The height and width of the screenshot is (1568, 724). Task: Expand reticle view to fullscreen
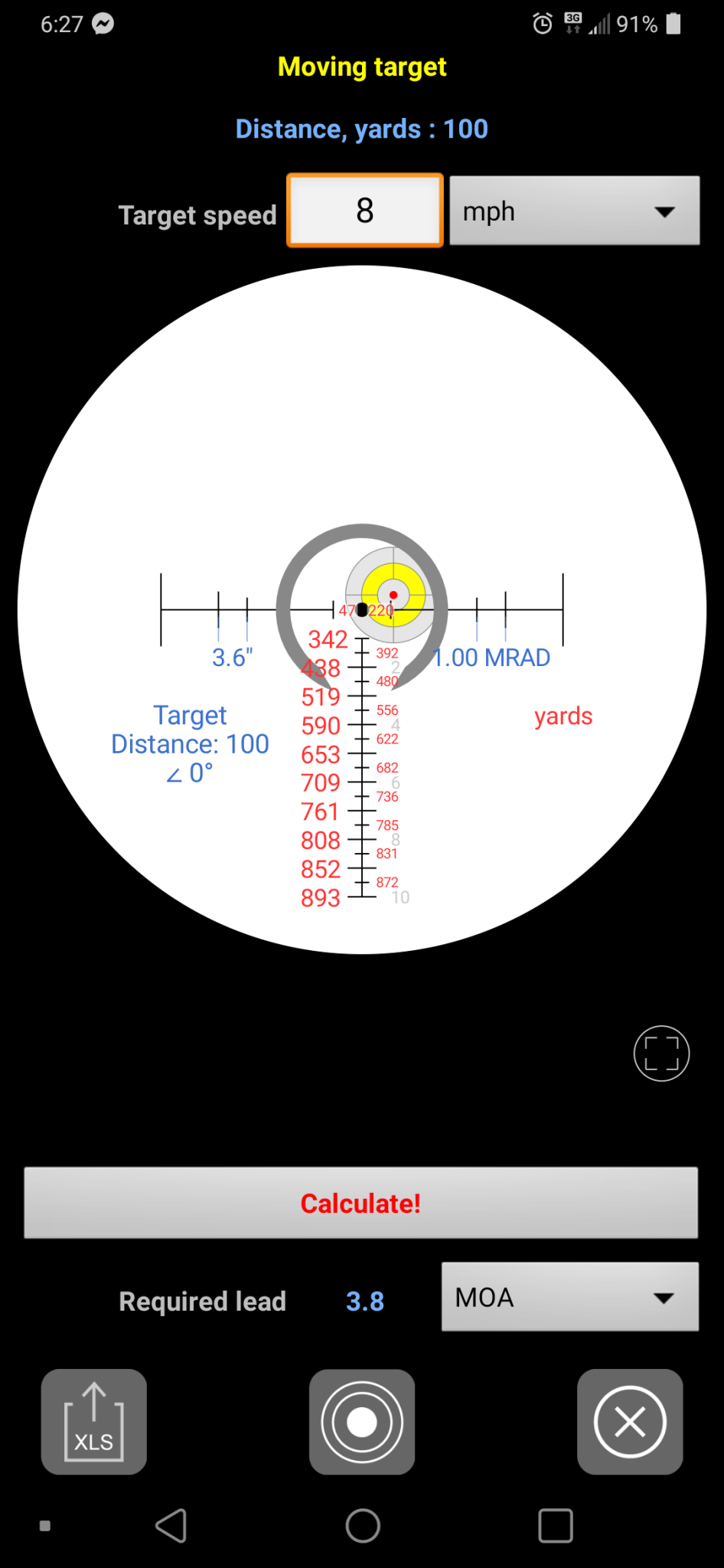(x=661, y=1053)
